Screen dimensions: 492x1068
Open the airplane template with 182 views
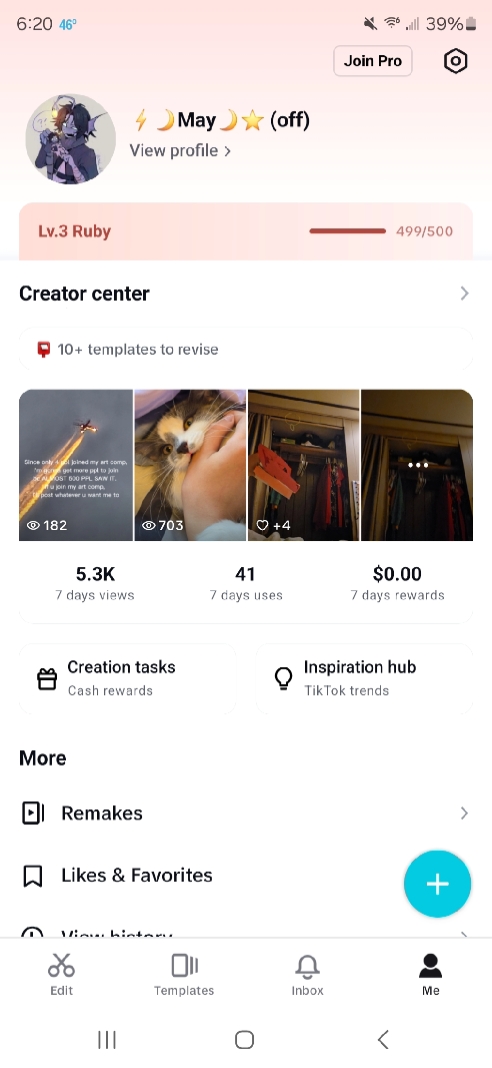tap(76, 465)
